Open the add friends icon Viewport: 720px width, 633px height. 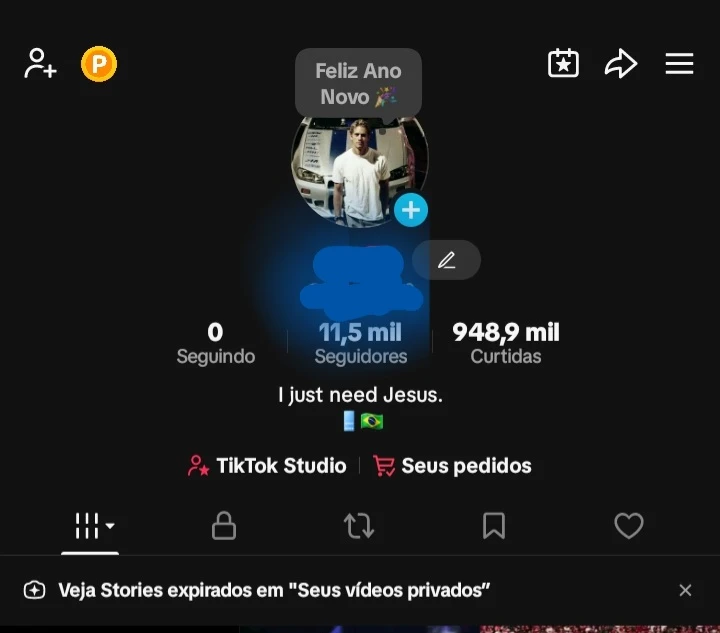[40, 65]
